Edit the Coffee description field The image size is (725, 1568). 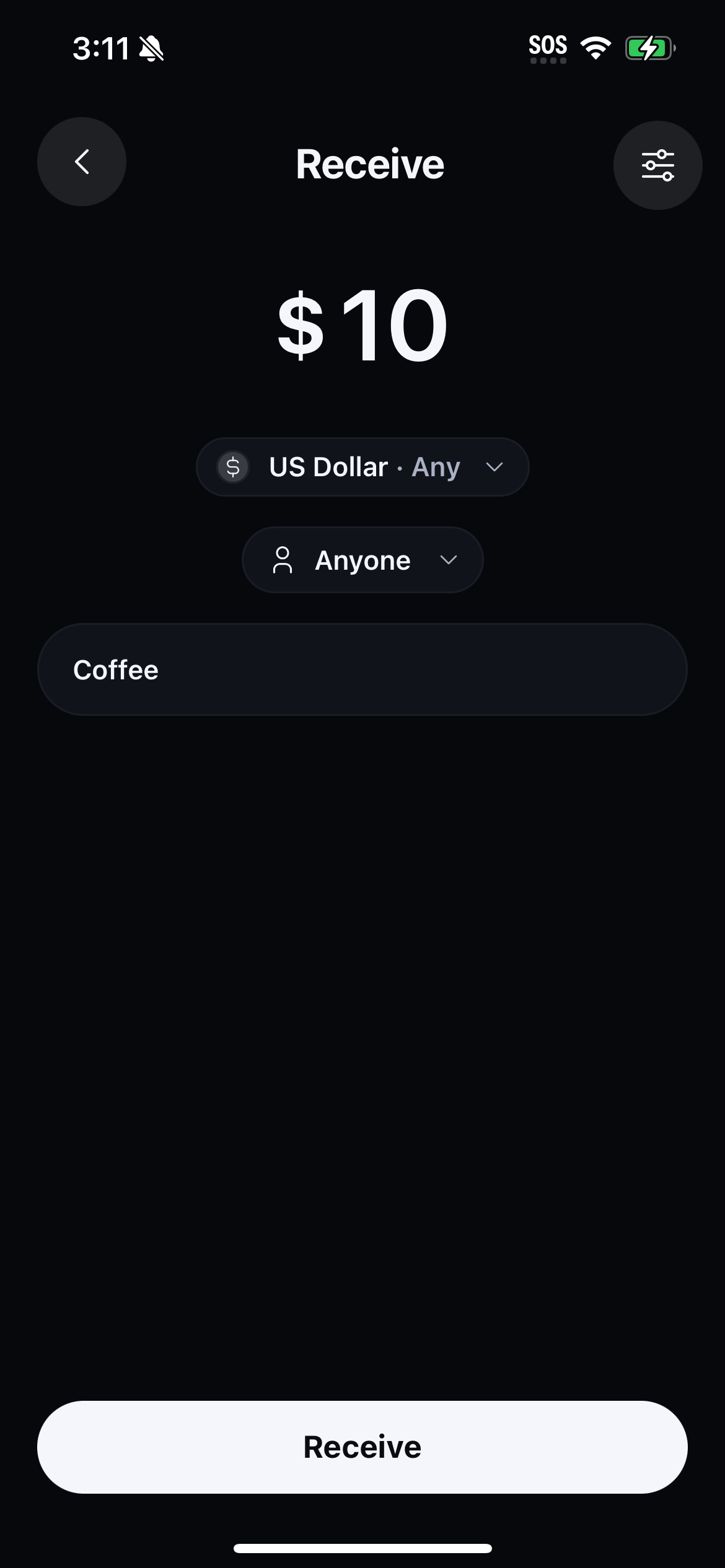[362, 669]
